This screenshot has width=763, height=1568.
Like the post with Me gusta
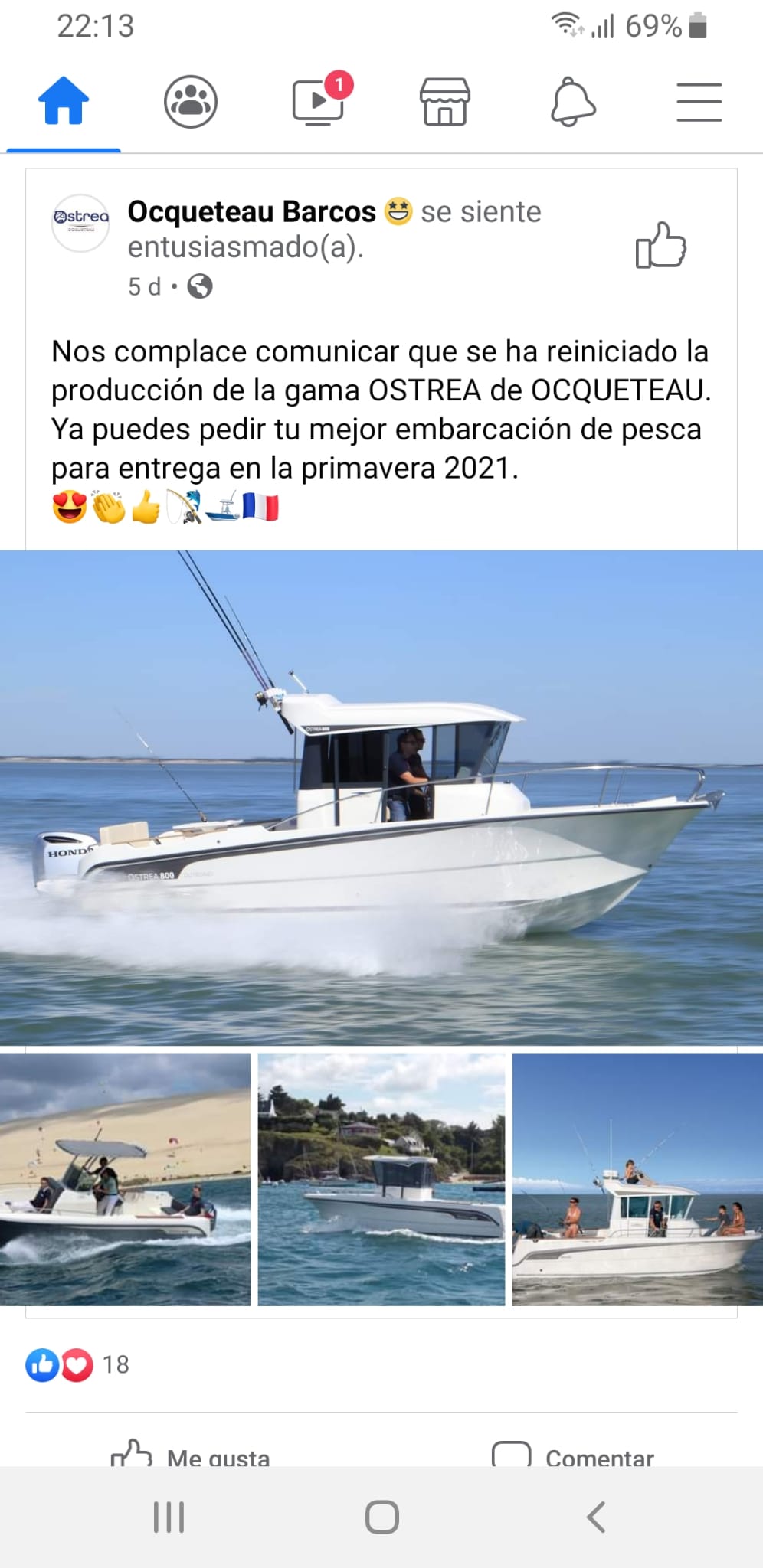point(191,1454)
